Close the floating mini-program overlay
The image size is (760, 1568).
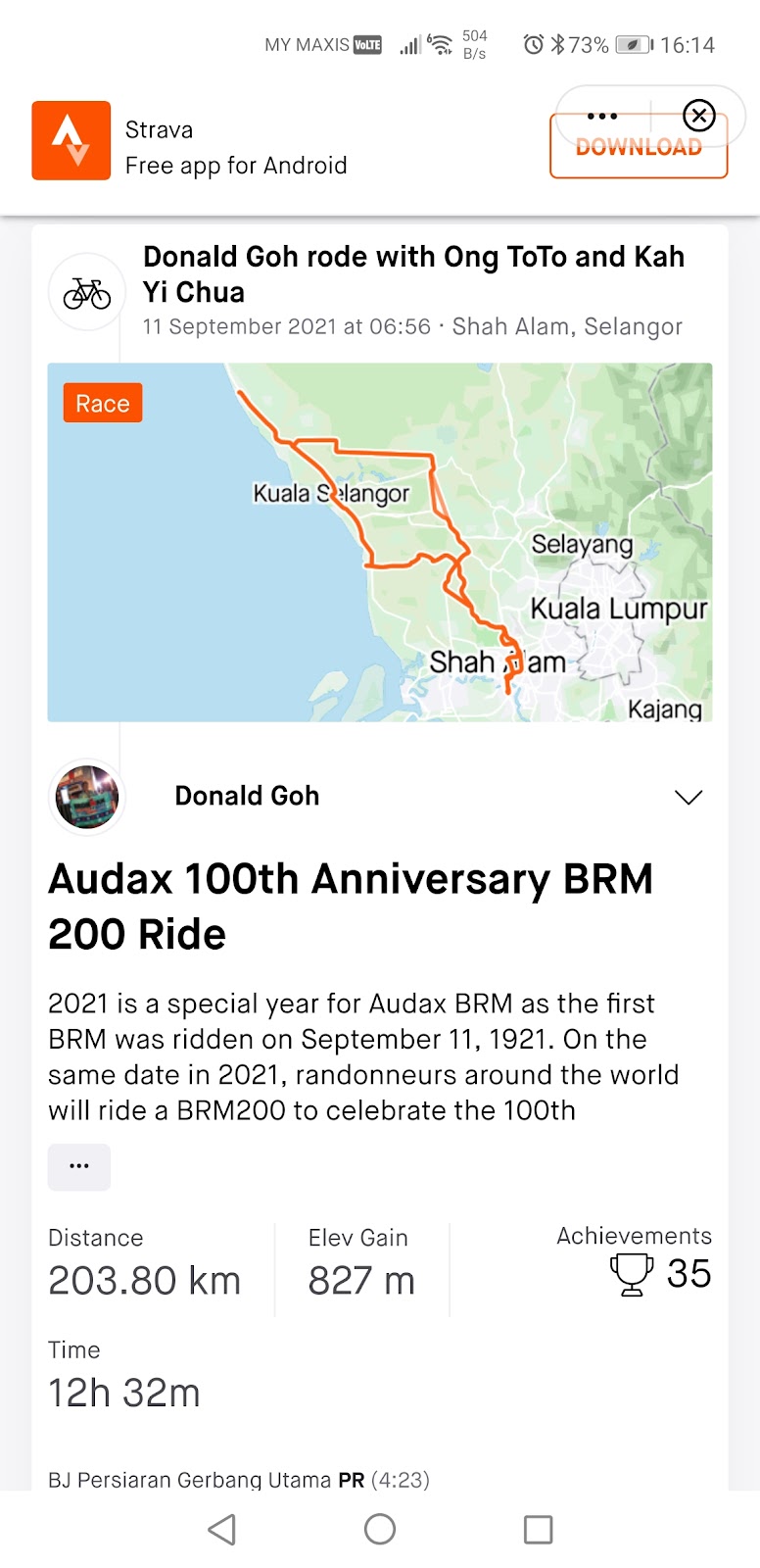pyautogui.click(x=698, y=116)
